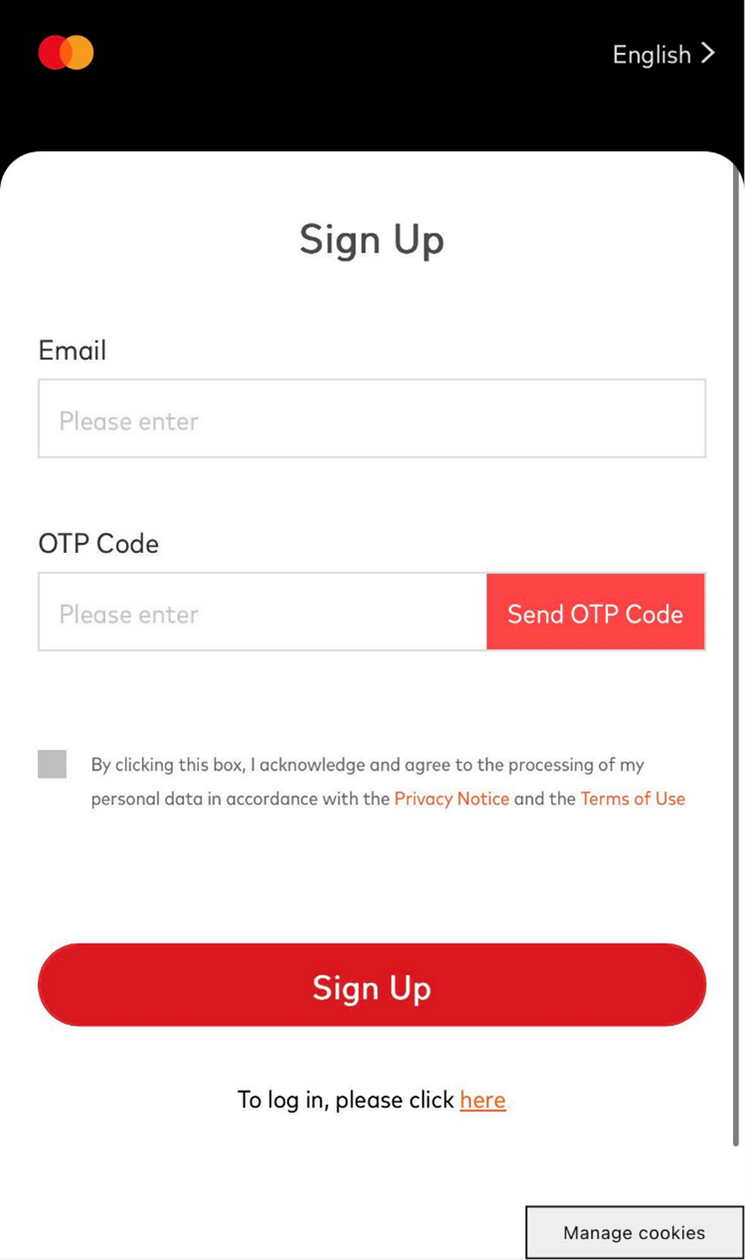Send OTP Code to email

tap(595, 613)
